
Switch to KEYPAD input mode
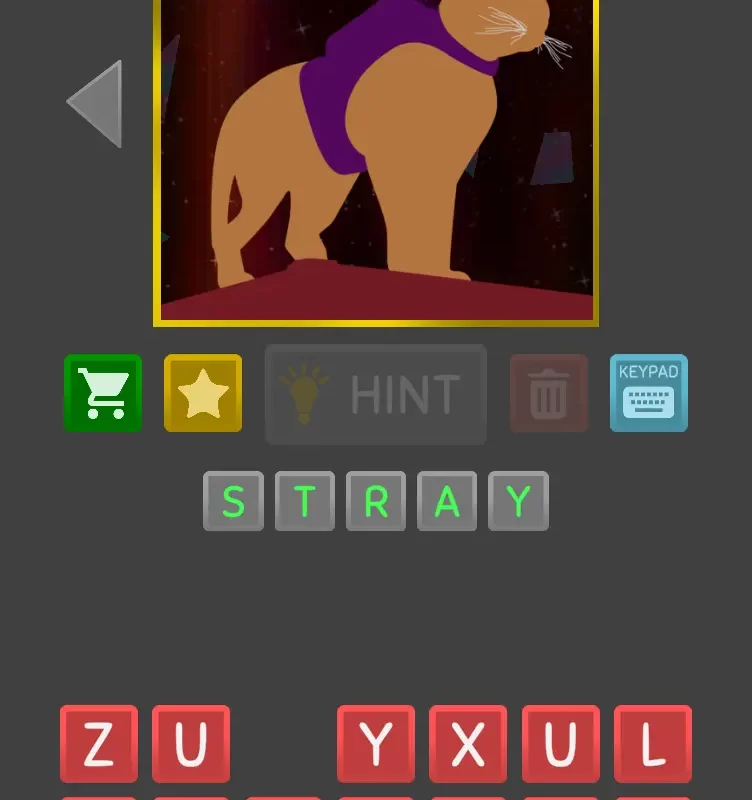tap(649, 393)
